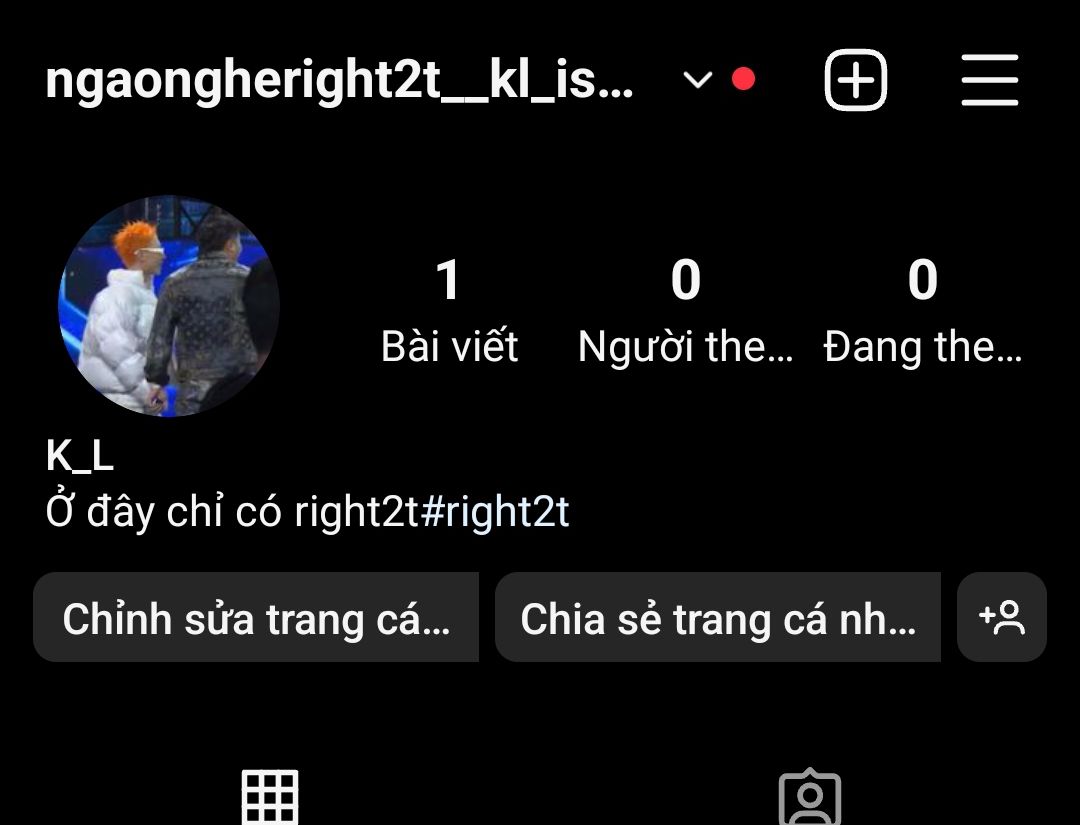Open the account switcher dropdown beside the username
1080x825 pixels.
tap(697, 80)
